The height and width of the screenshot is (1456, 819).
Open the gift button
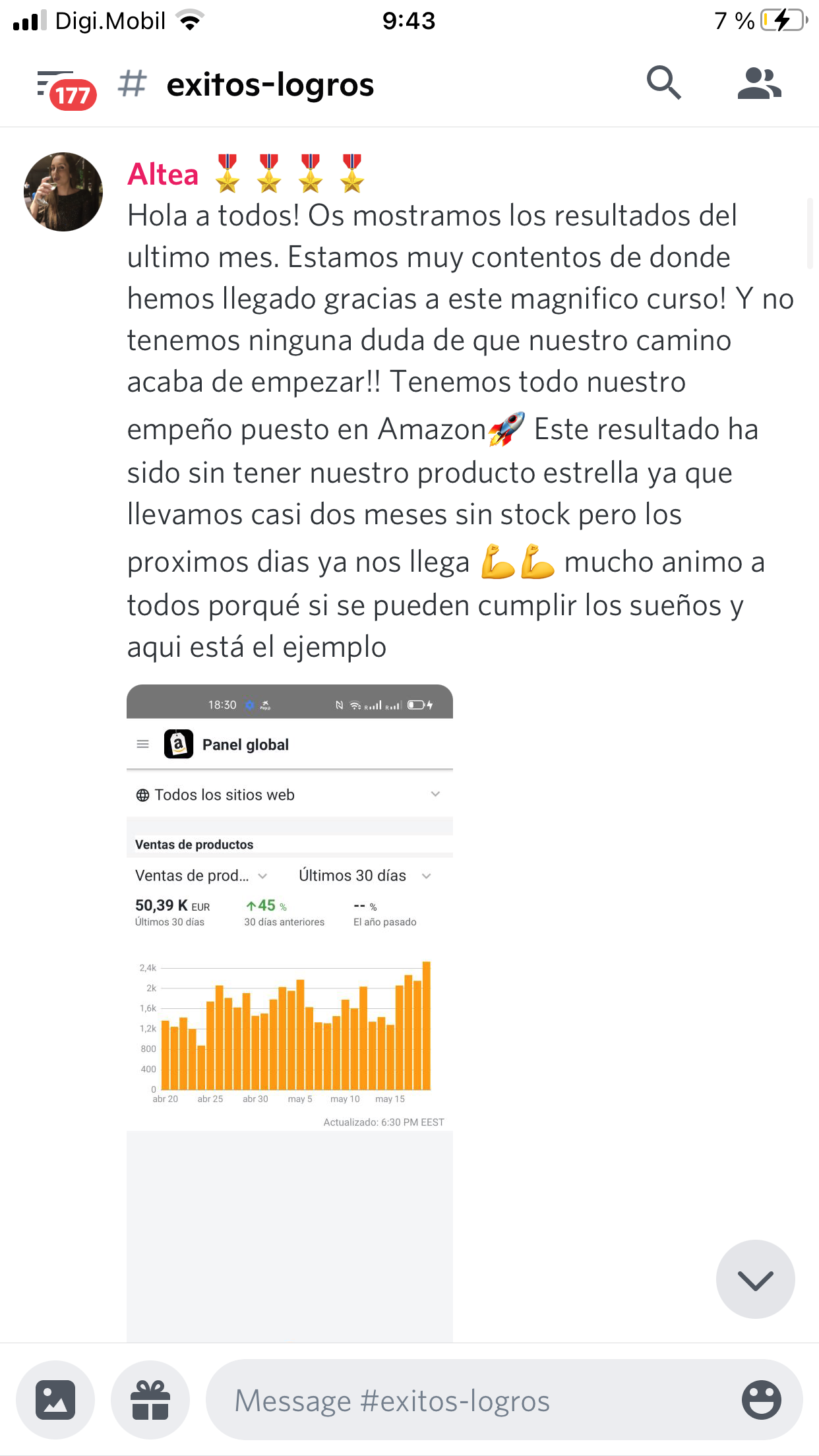click(150, 1400)
